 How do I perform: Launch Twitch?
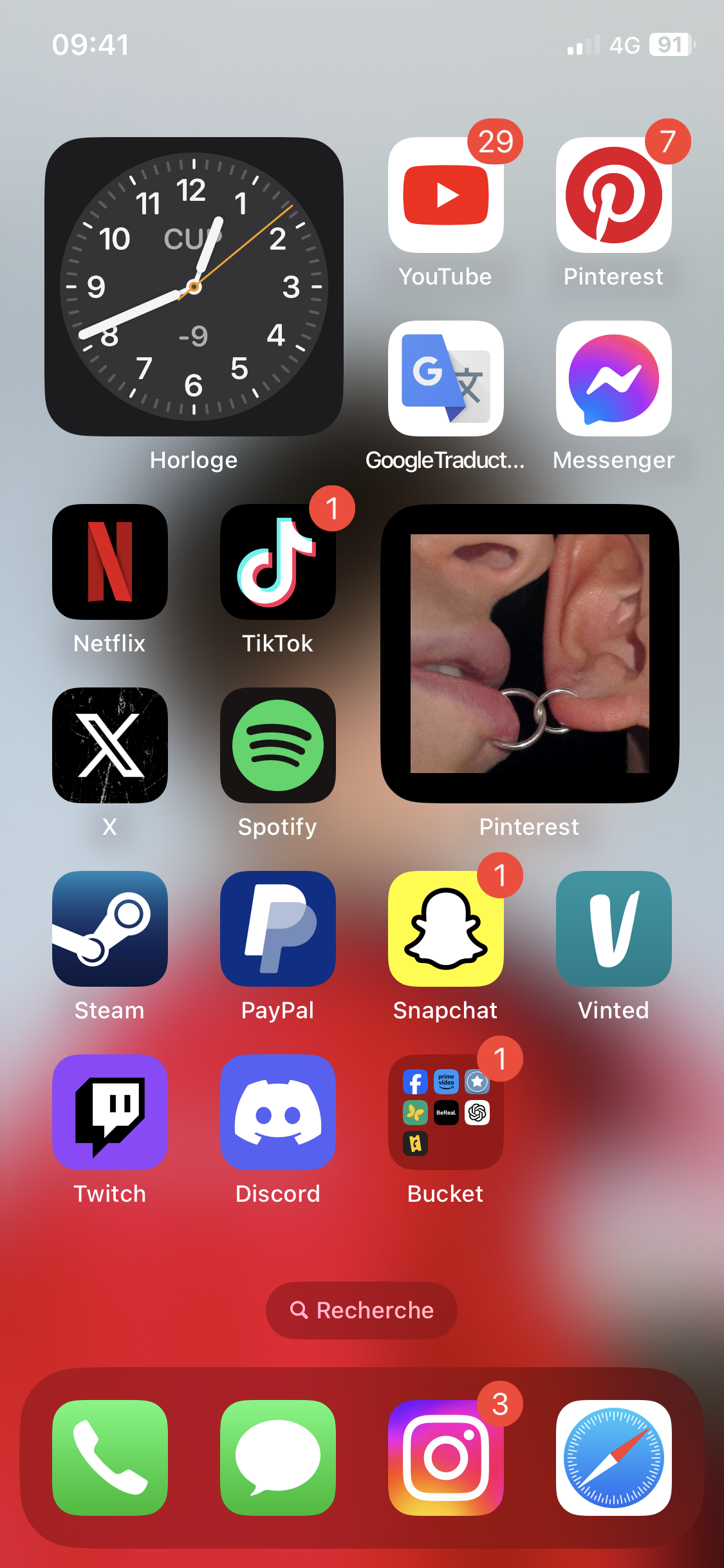(110, 1112)
